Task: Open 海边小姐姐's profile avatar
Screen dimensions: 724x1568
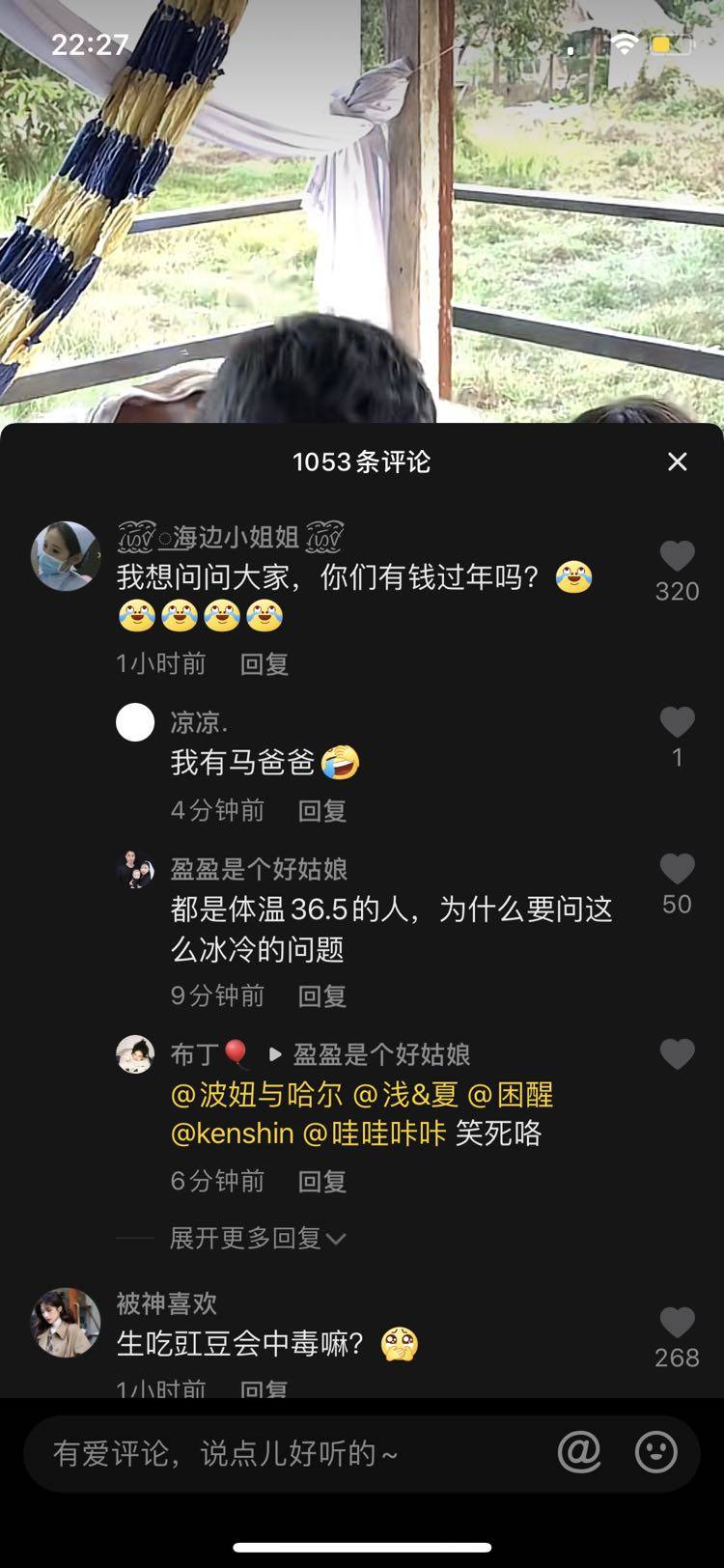Action: (x=66, y=556)
